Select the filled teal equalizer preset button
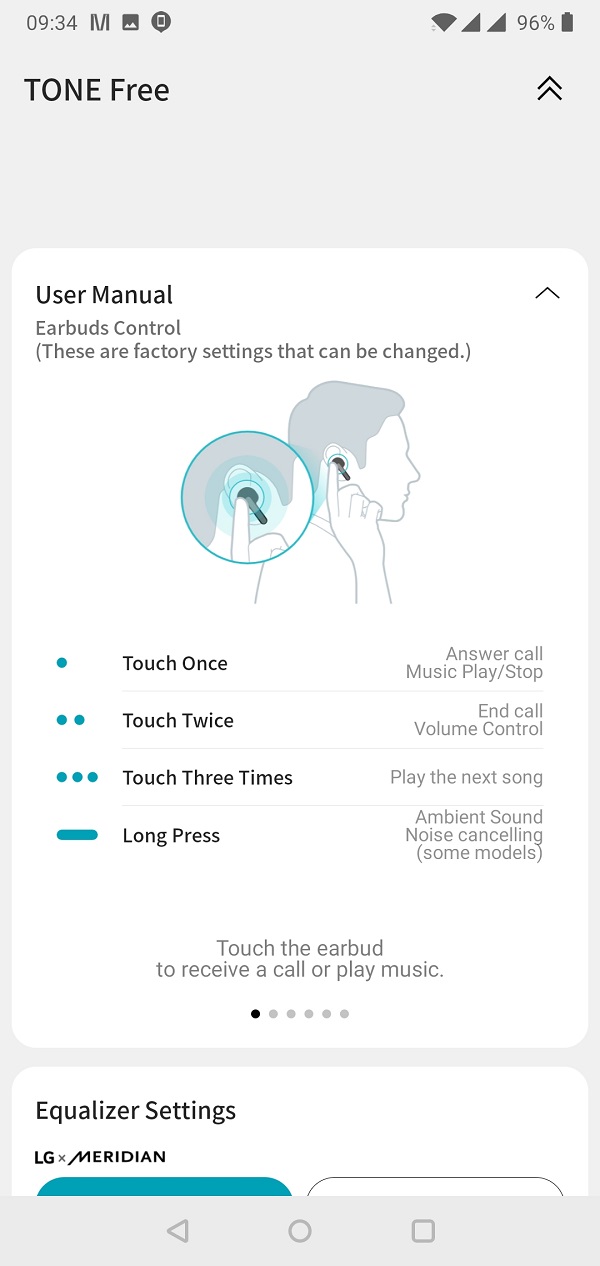 [x=164, y=1186]
